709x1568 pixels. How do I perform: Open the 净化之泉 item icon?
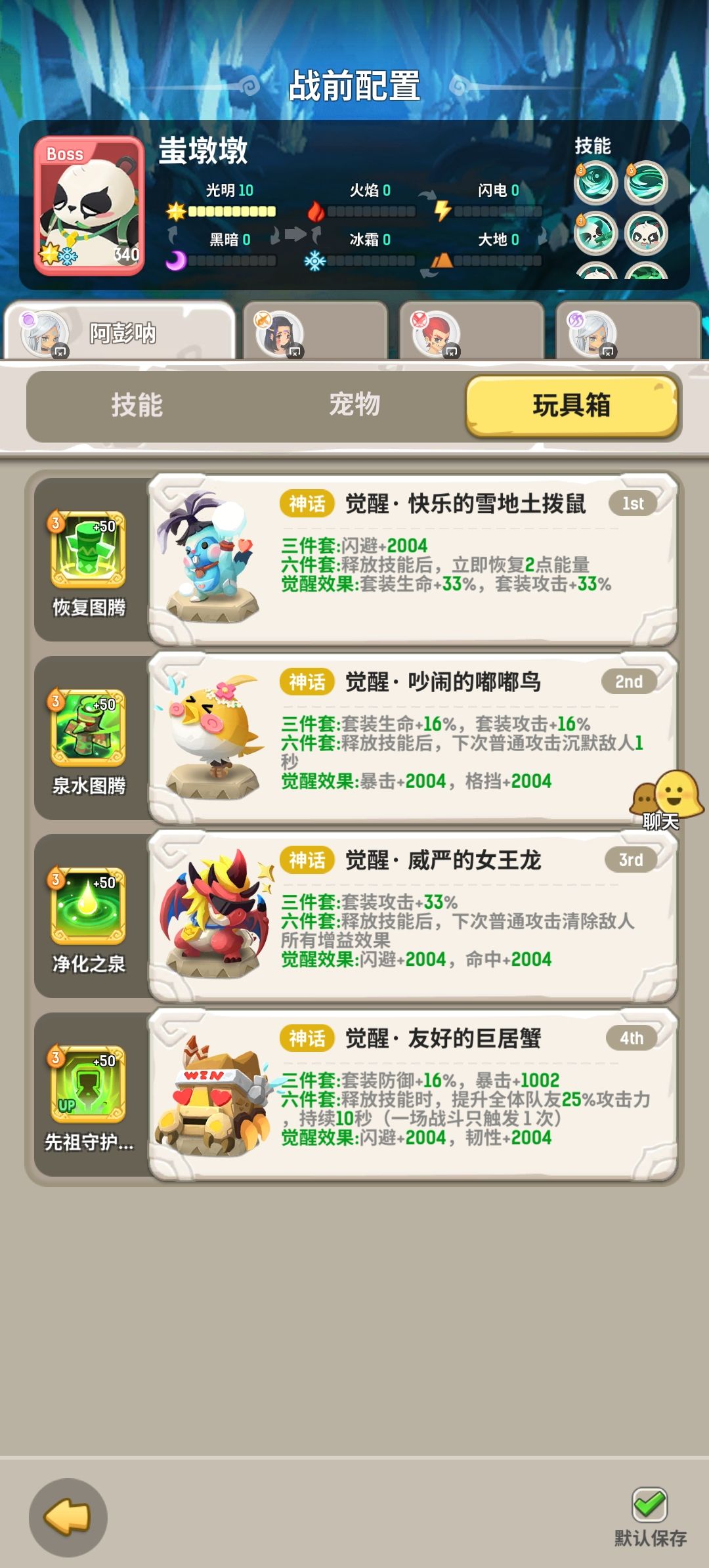point(89,906)
